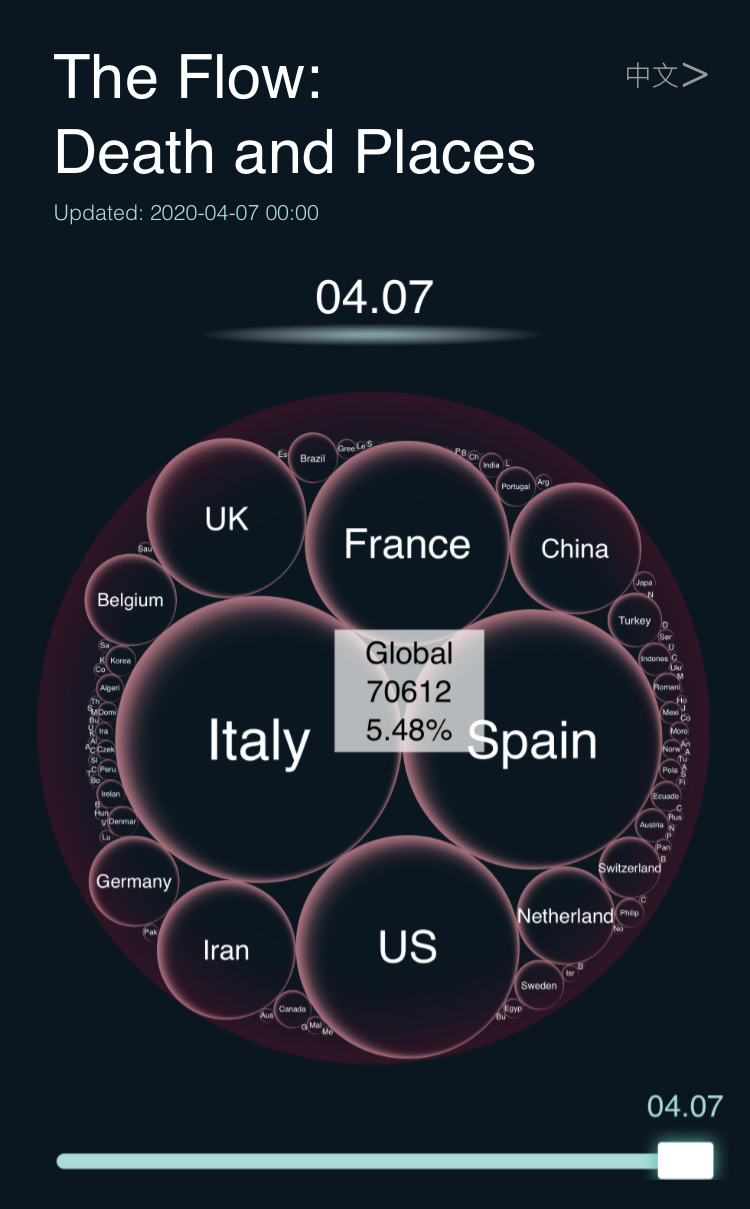Switch language to 中文
The height and width of the screenshot is (1209, 750).
click(666, 75)
